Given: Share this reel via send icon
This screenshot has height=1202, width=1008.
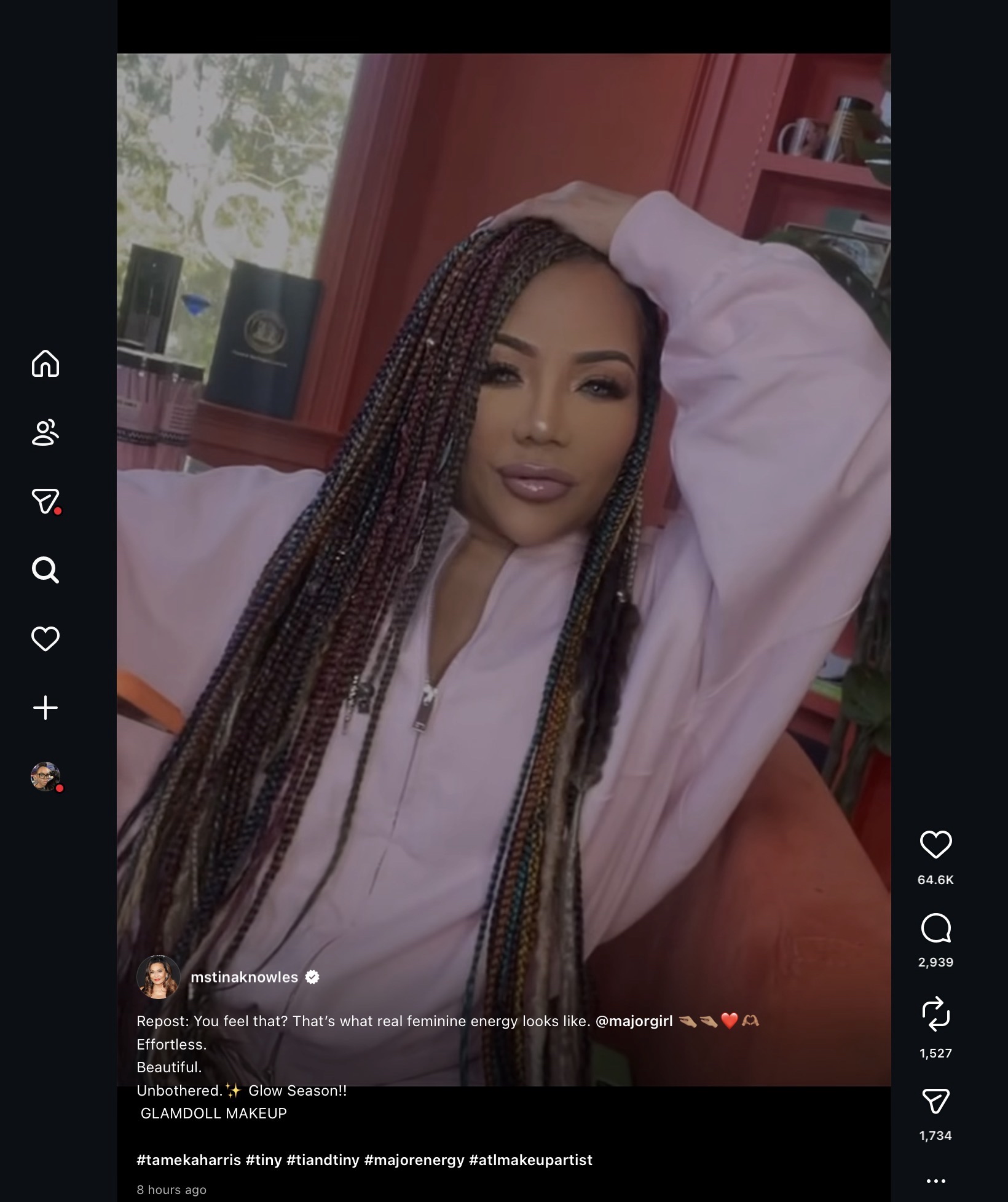Looking at the screenshot, I should click(x=935, y=1101).
